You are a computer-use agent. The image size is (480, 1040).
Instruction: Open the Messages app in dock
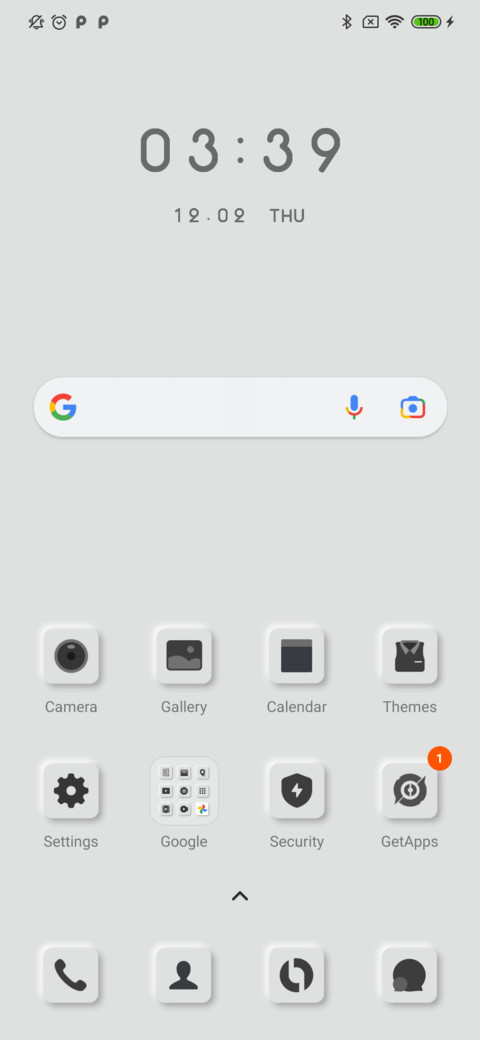(409, 974)
